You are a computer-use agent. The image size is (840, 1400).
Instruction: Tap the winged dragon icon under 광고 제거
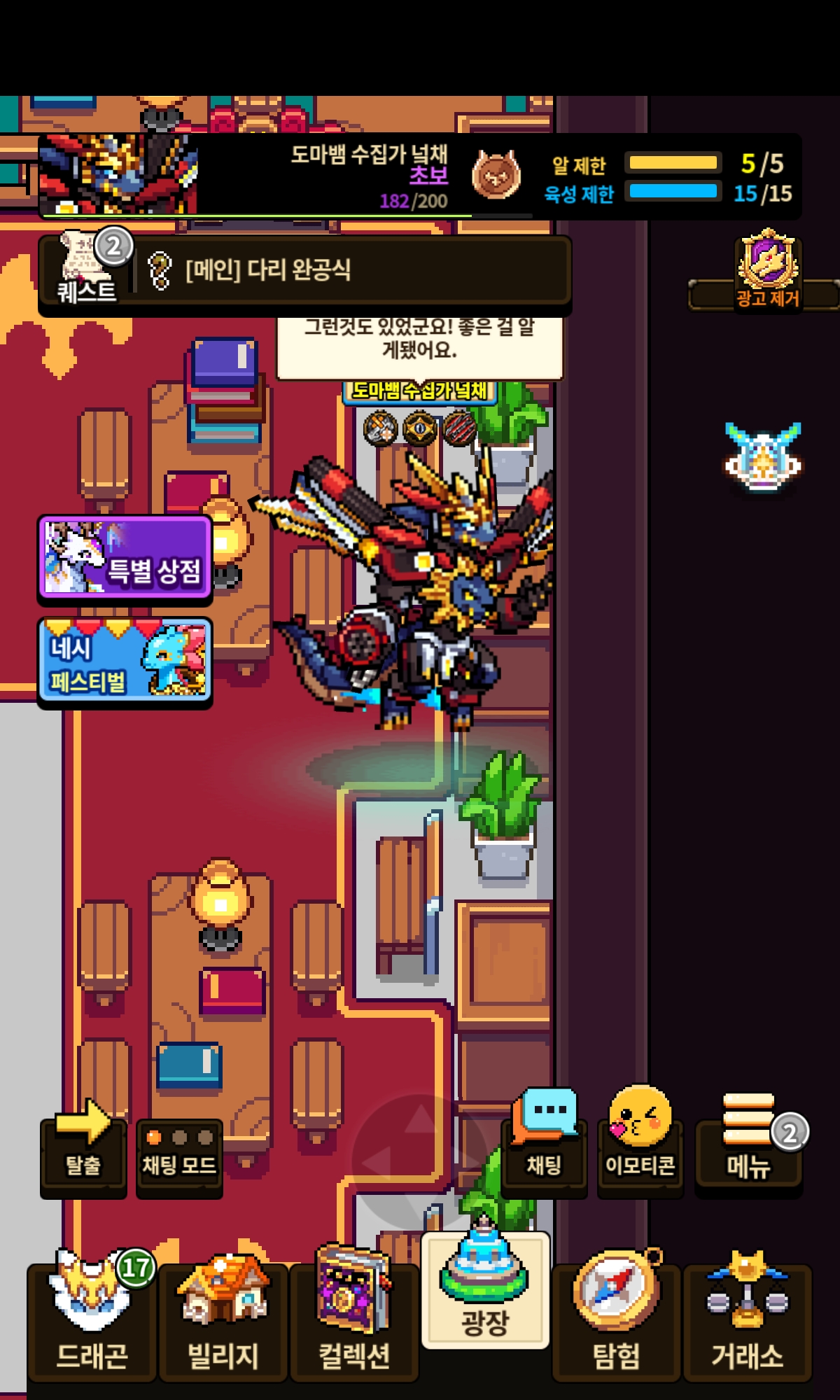pyautogui.click(x=762, y=458)
